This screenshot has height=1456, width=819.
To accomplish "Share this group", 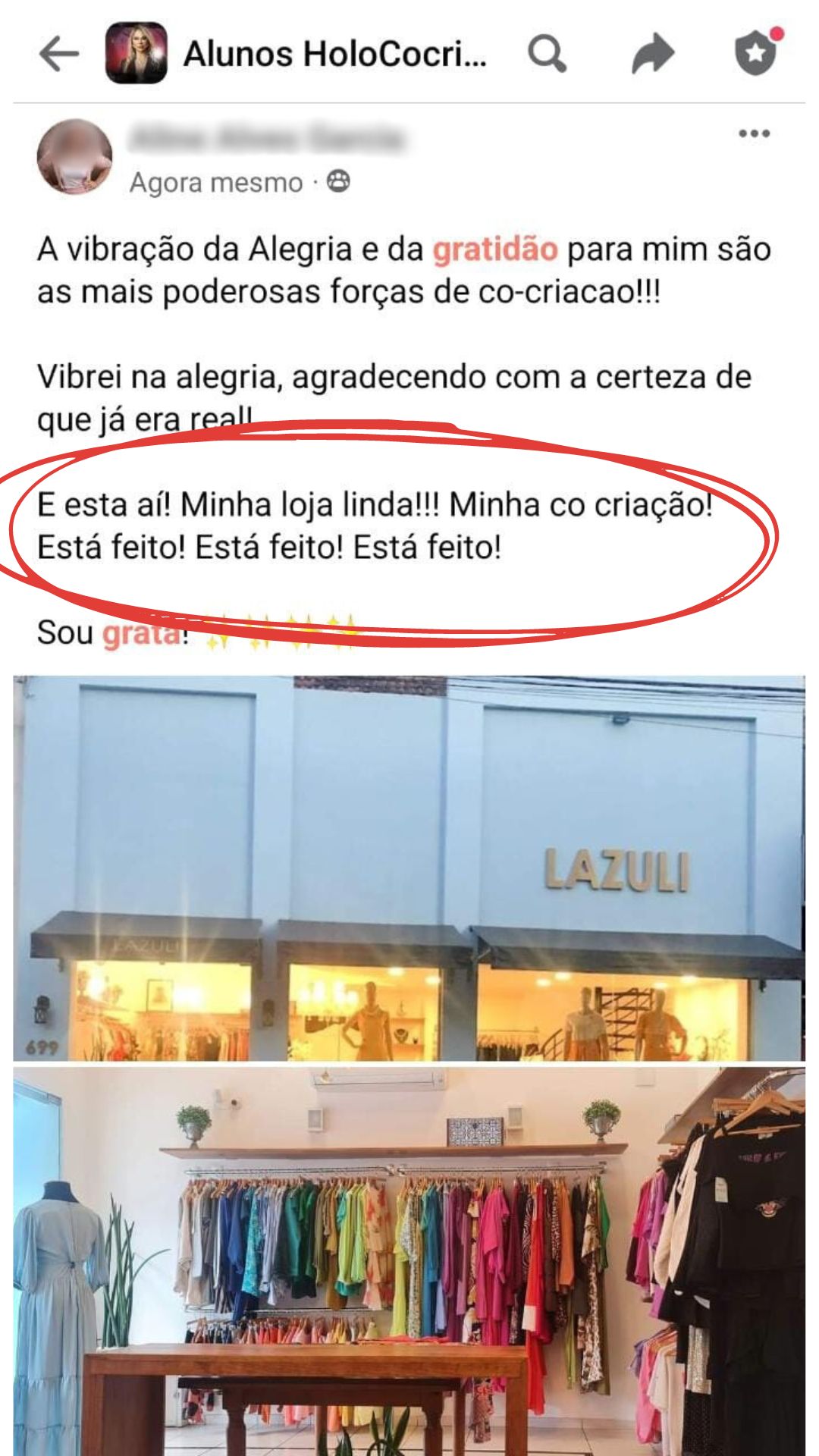I will pos(652,54).
